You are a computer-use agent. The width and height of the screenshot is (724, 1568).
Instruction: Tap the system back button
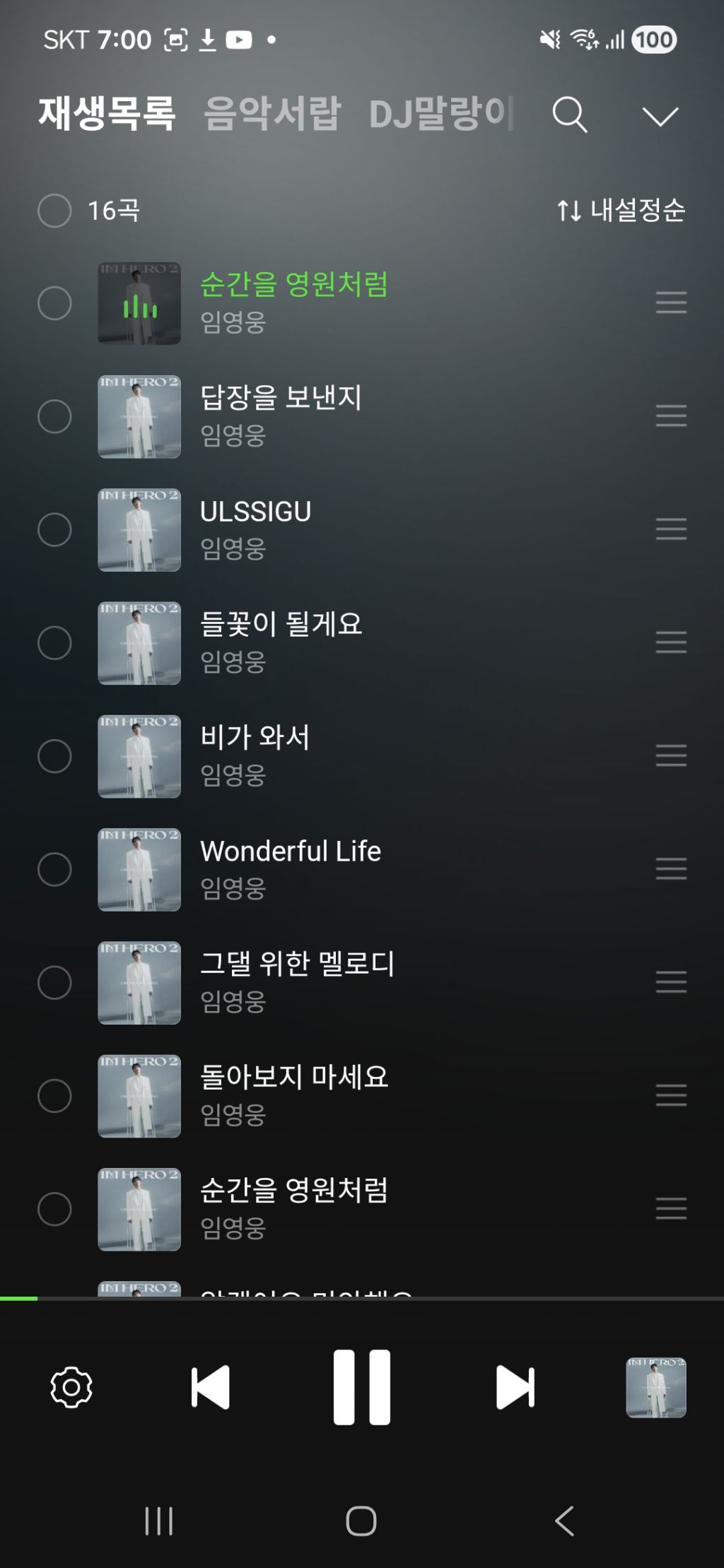[564, 1521]
